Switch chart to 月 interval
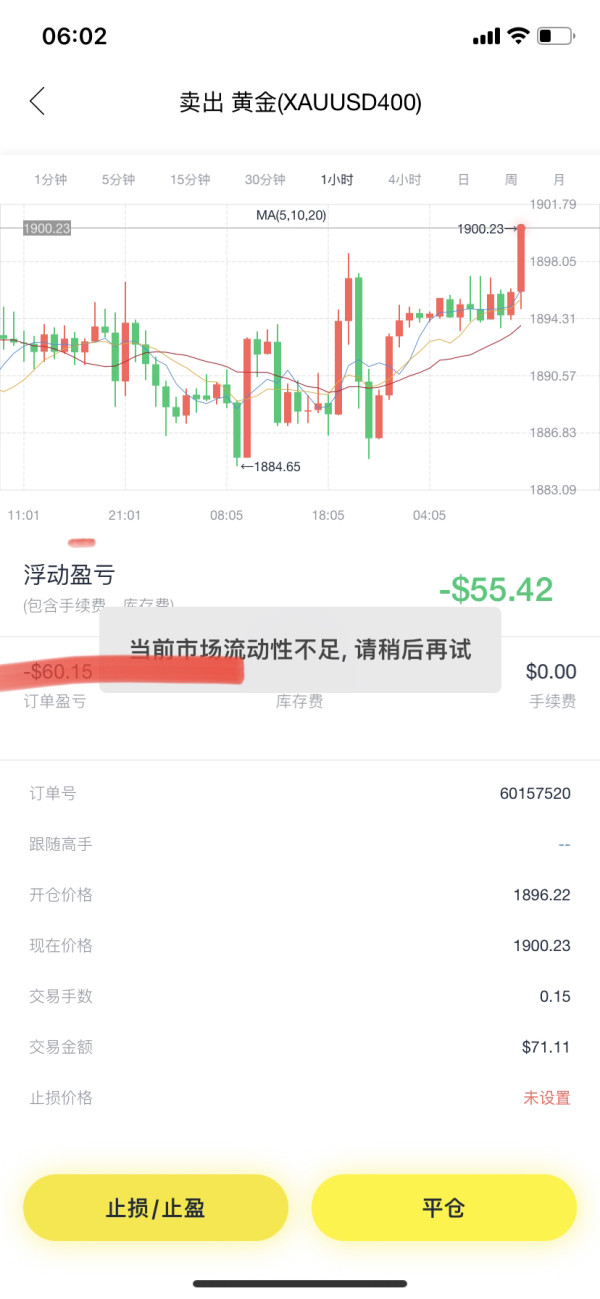Viewport: 600px width, 1299px height. point(559,180)
